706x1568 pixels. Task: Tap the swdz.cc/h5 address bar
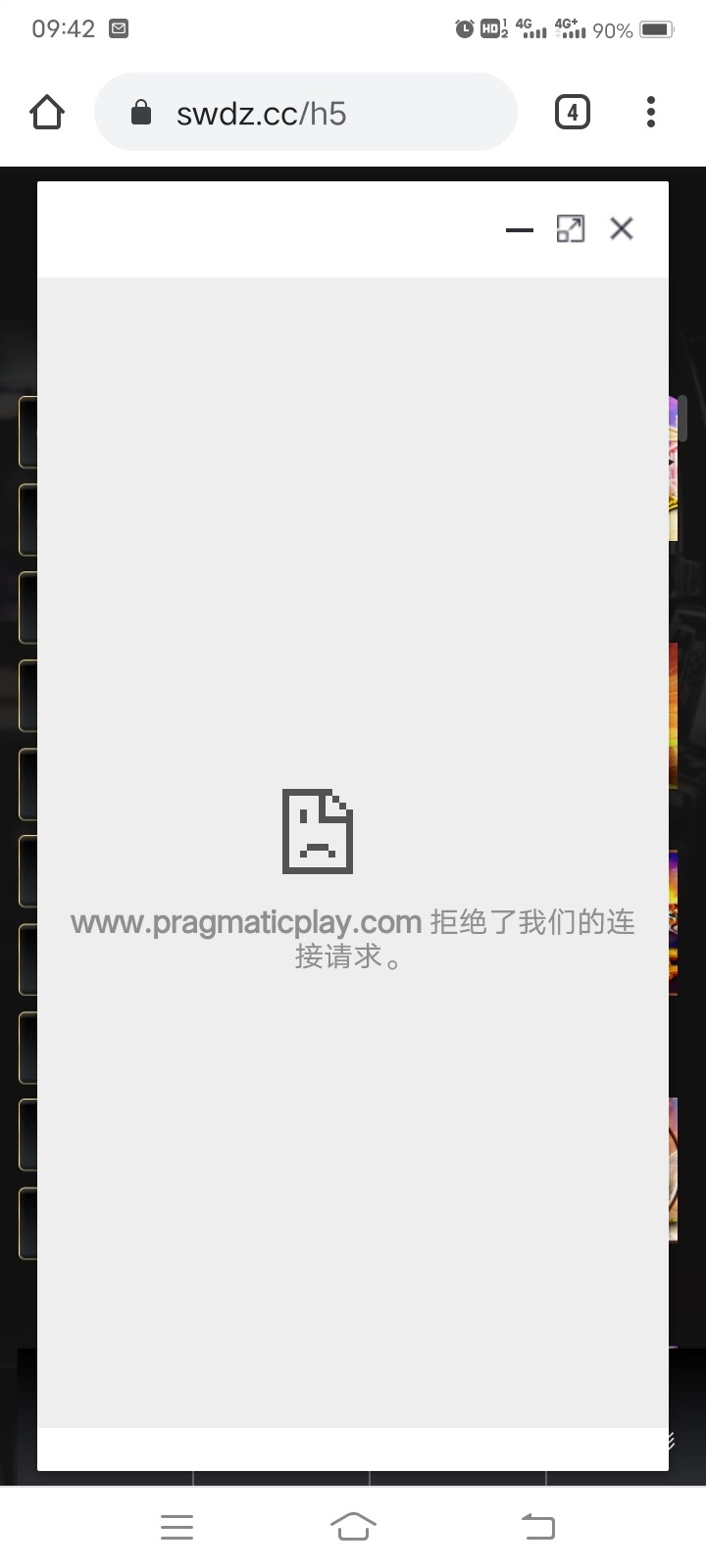point(304,113)
